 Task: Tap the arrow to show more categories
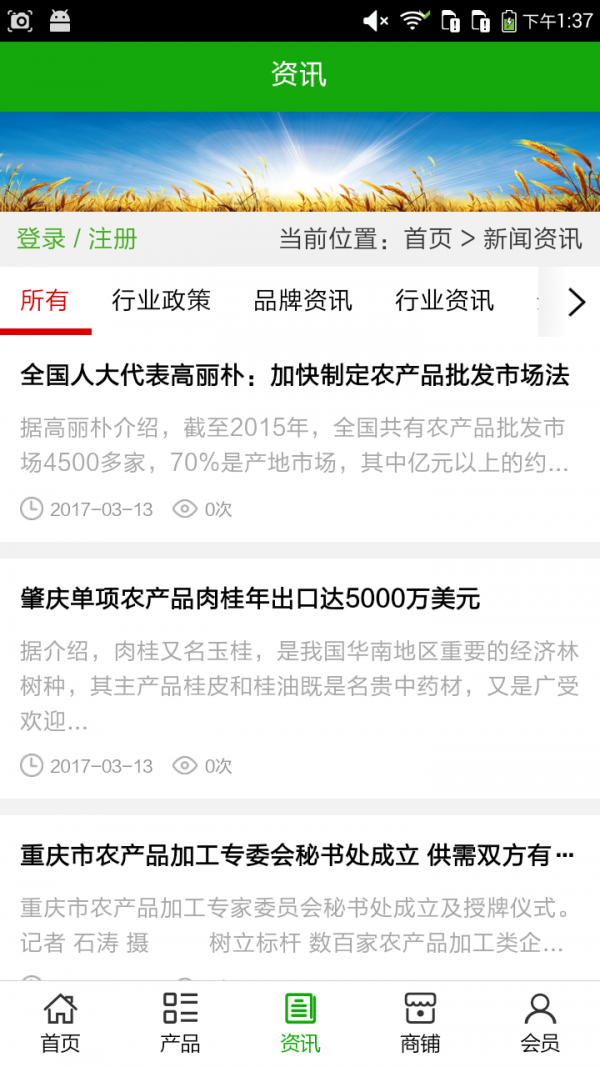coord(576,301)
